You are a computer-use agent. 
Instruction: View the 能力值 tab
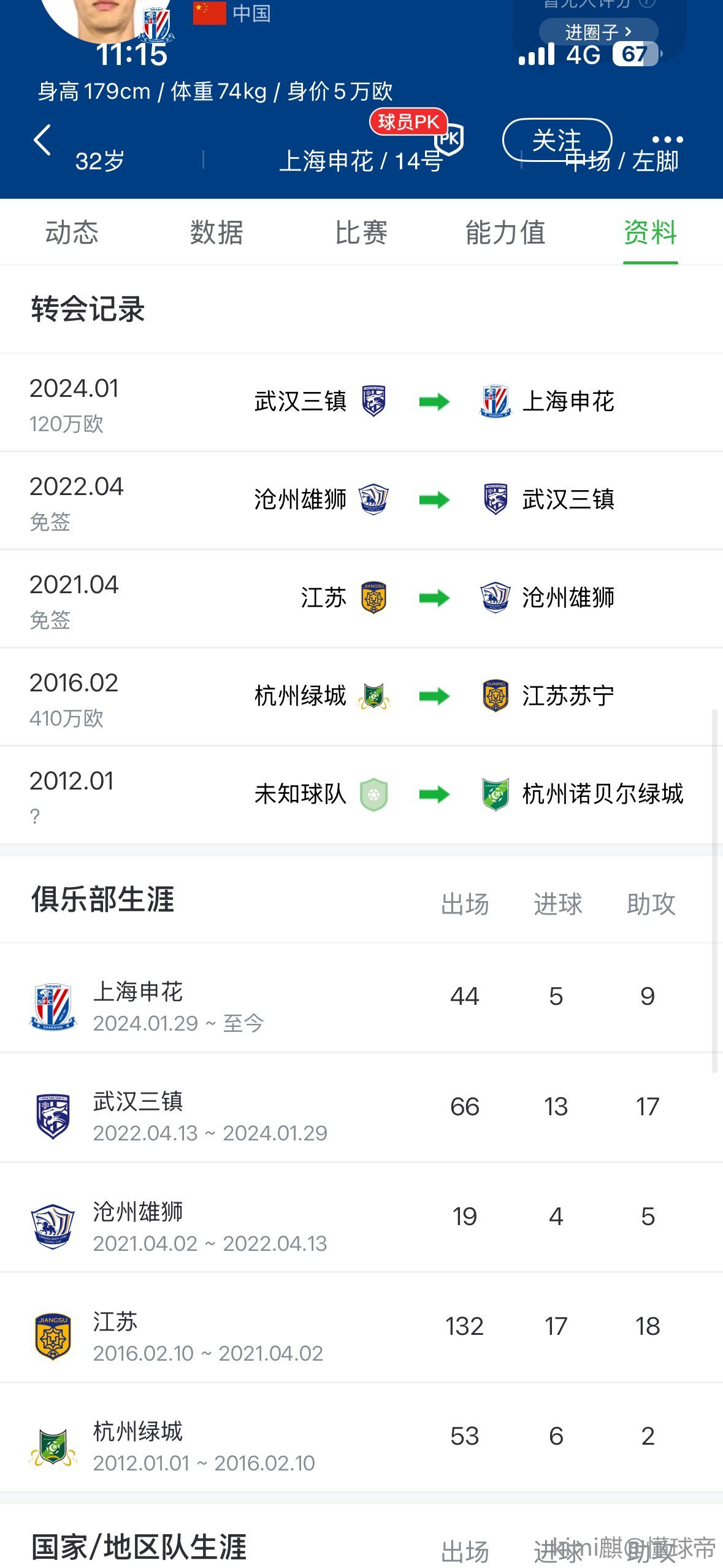[x=505, y=233]
